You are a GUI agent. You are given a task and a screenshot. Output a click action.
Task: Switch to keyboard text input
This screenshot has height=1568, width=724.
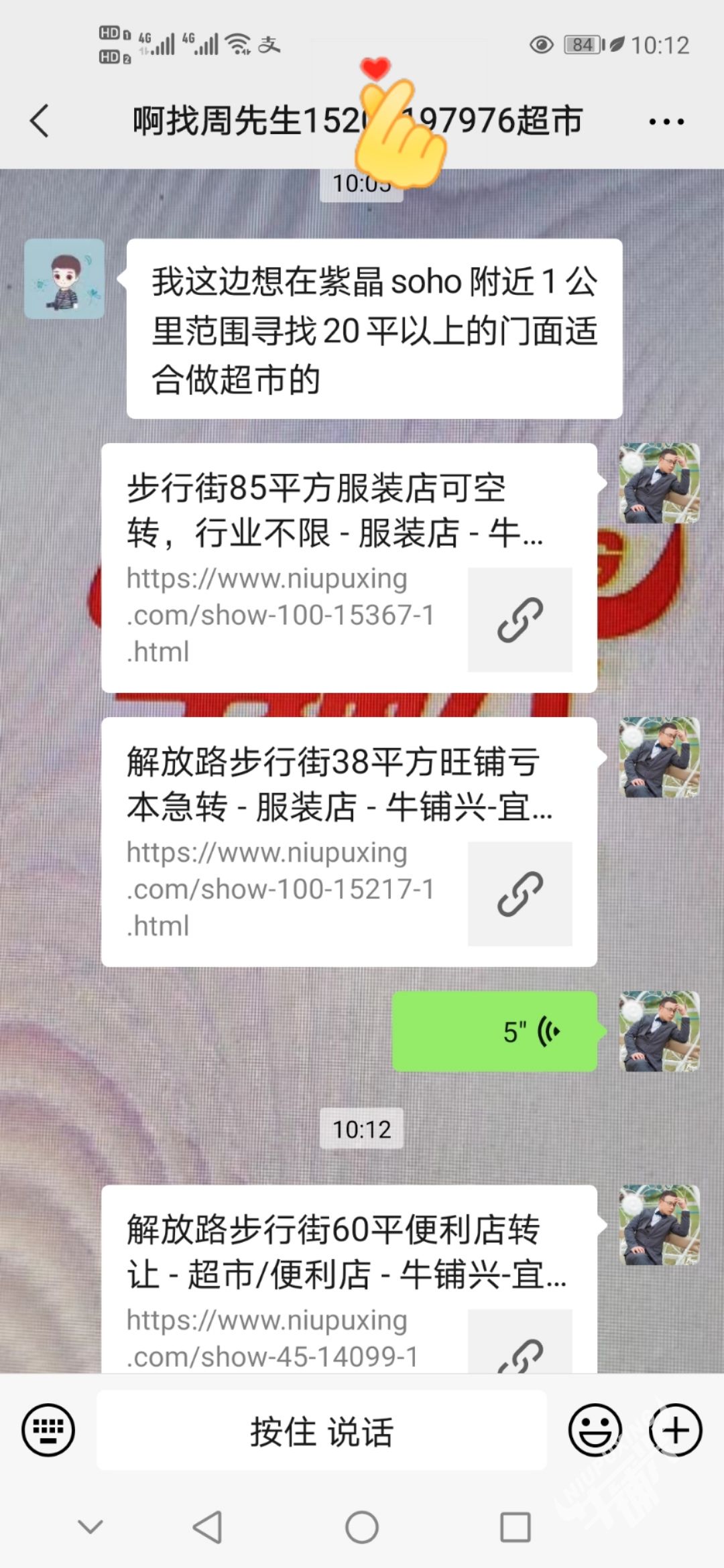pos(48,1430)
